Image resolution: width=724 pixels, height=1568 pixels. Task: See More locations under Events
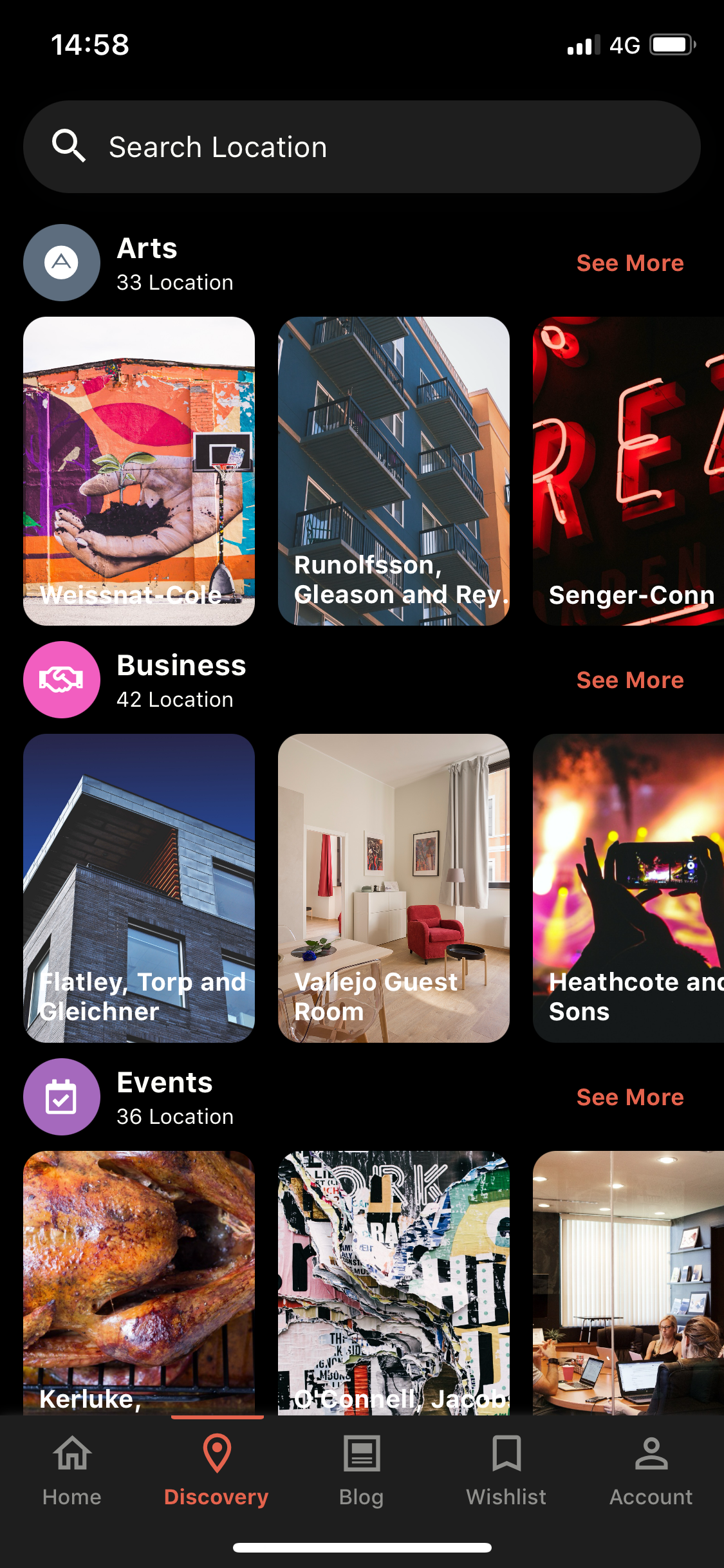[629, 1097]
